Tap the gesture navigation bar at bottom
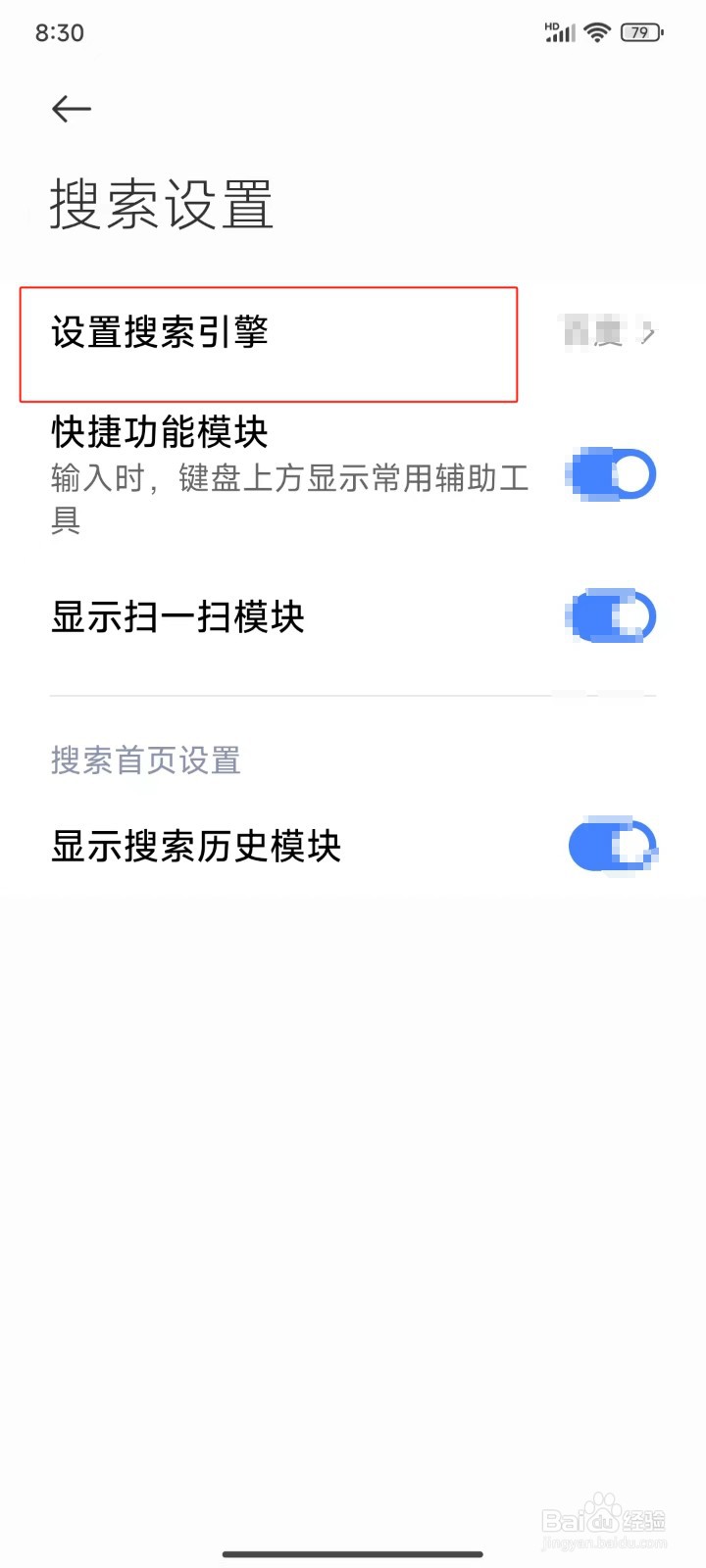 pyautogui.click(x=353, y=1551)
